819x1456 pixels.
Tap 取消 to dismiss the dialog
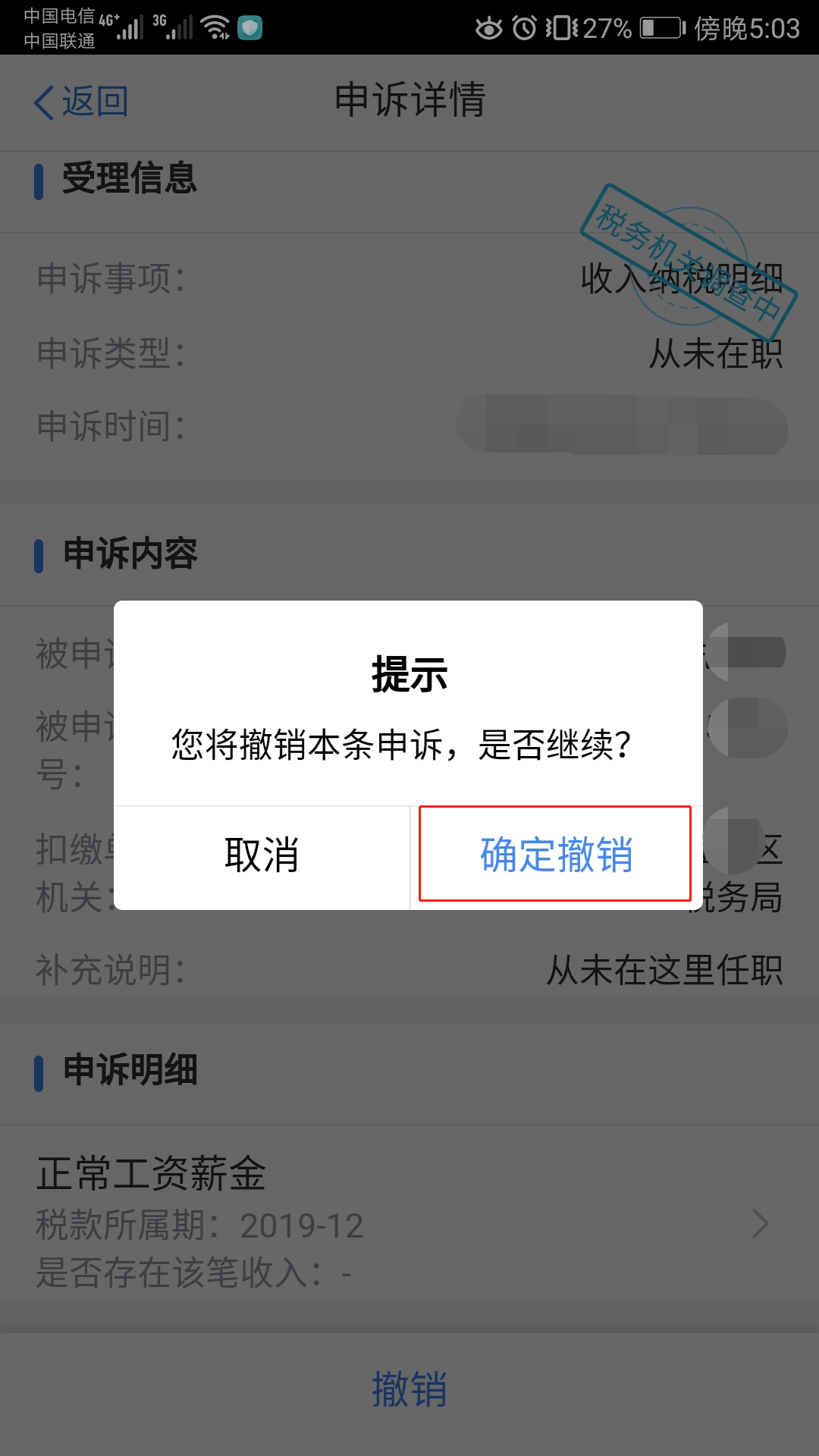pyautogui.click(x=262, y=855)
